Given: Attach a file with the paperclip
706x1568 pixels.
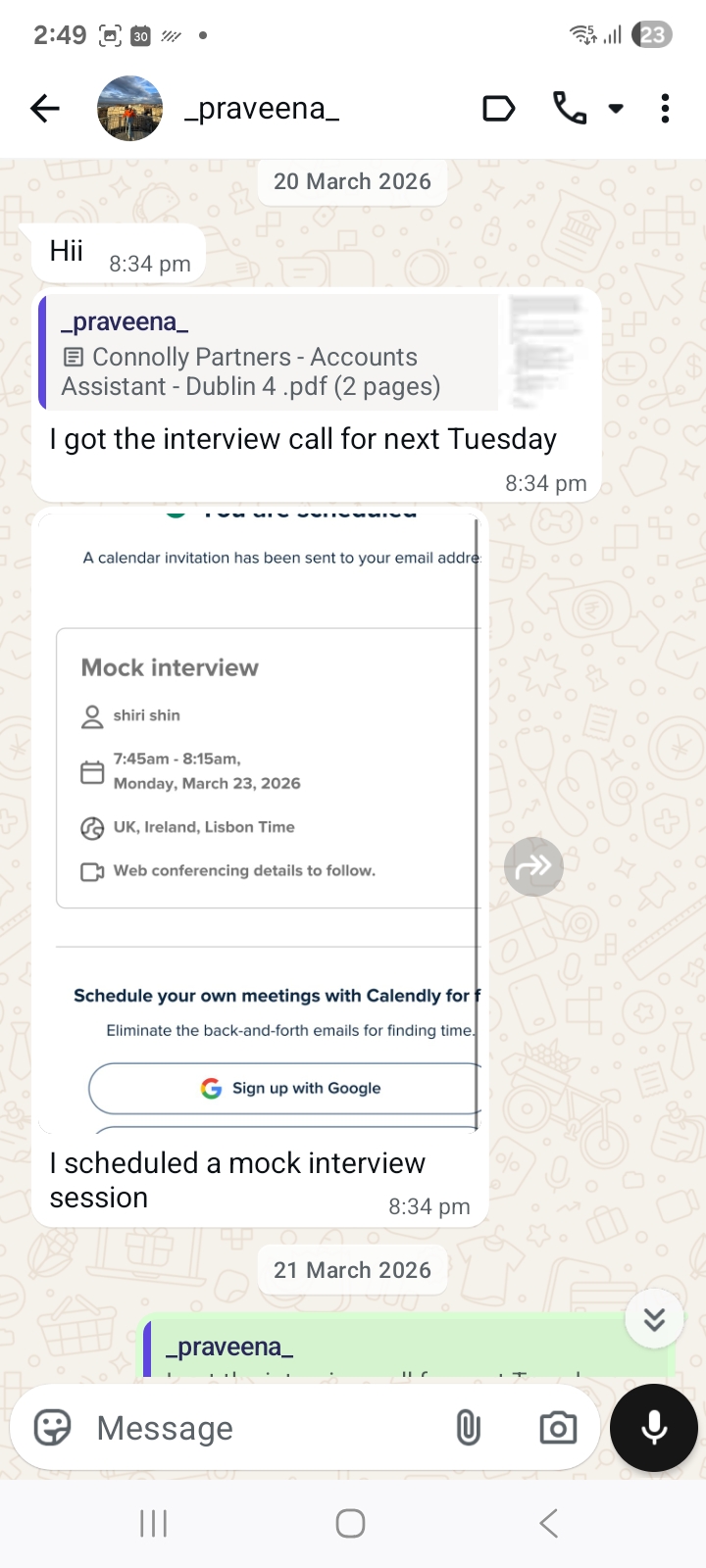Looking at the screenshot, I should [469, 1428].
